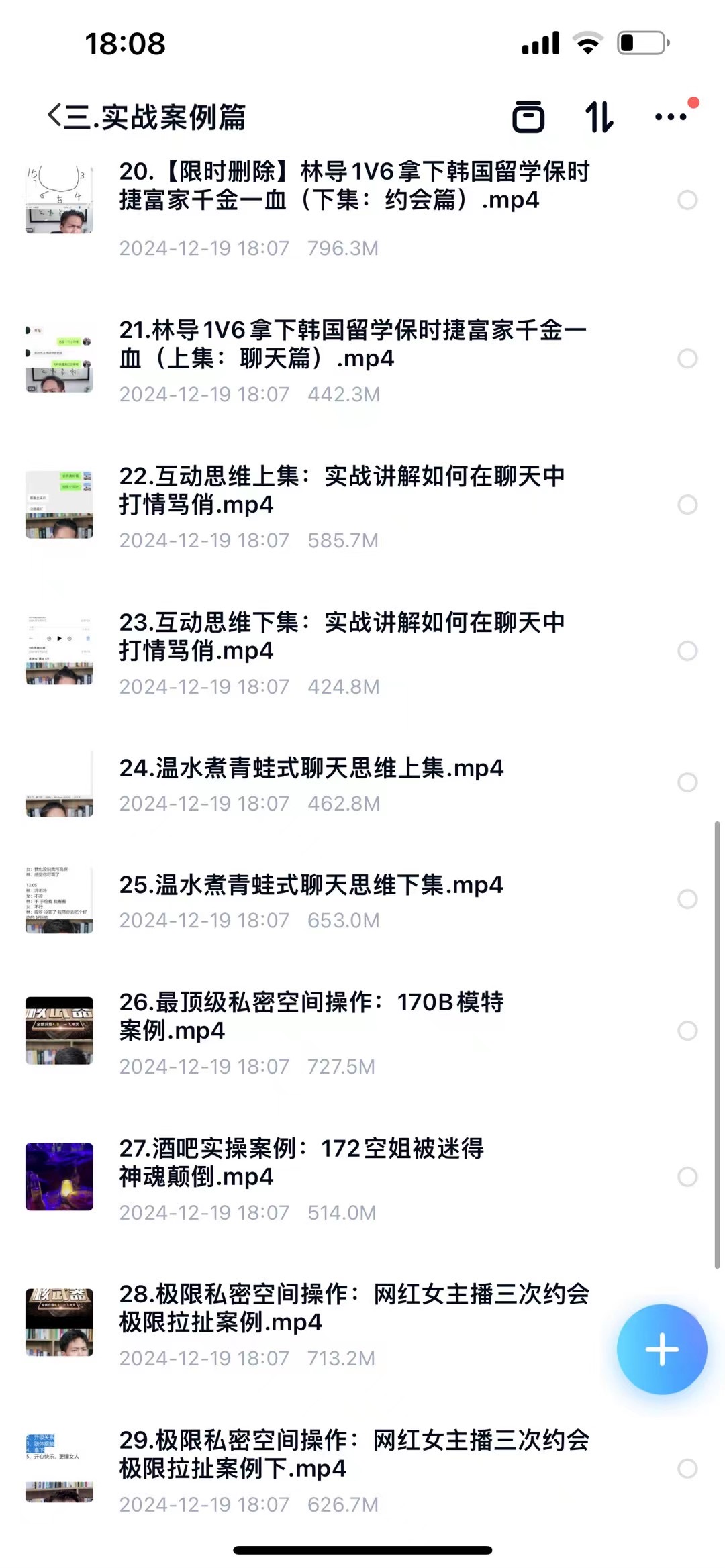Select the checkbox for file 27
This screenshot has width=725, height=1568.
687,1177
